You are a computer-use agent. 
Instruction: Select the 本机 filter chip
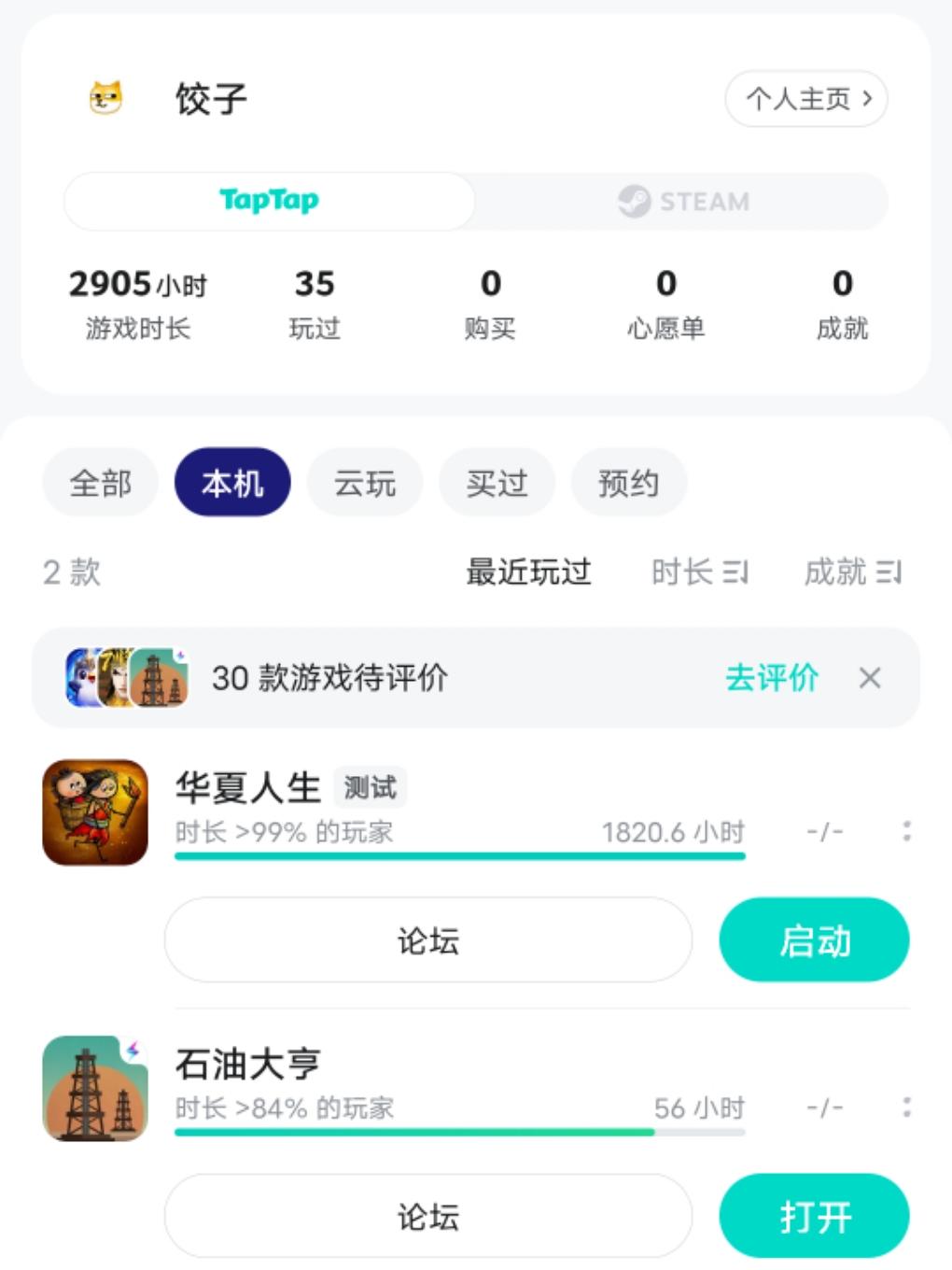(232, 483)
